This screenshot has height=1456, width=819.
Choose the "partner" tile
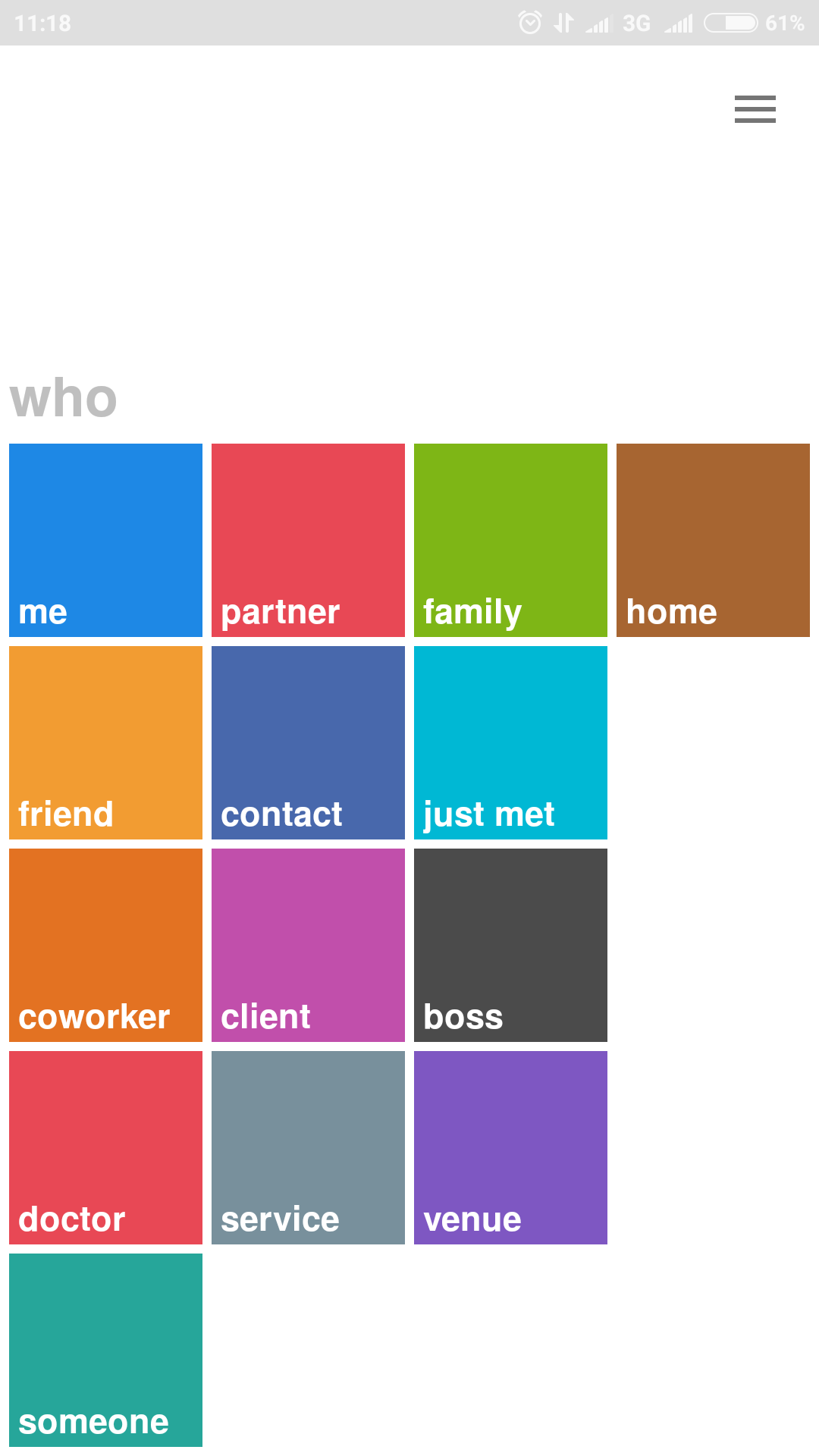point(308,540)
